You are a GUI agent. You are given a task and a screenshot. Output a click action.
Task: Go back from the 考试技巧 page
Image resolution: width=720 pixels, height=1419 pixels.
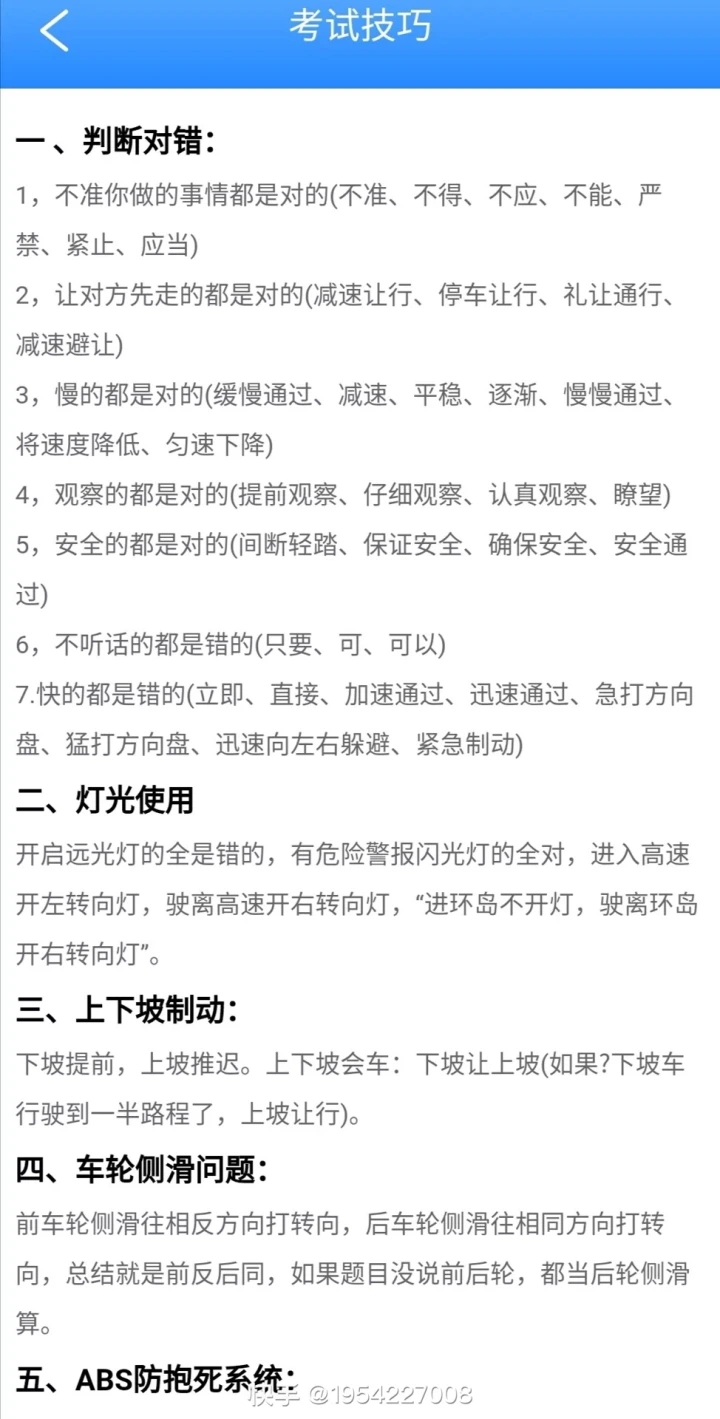point(54,31)
